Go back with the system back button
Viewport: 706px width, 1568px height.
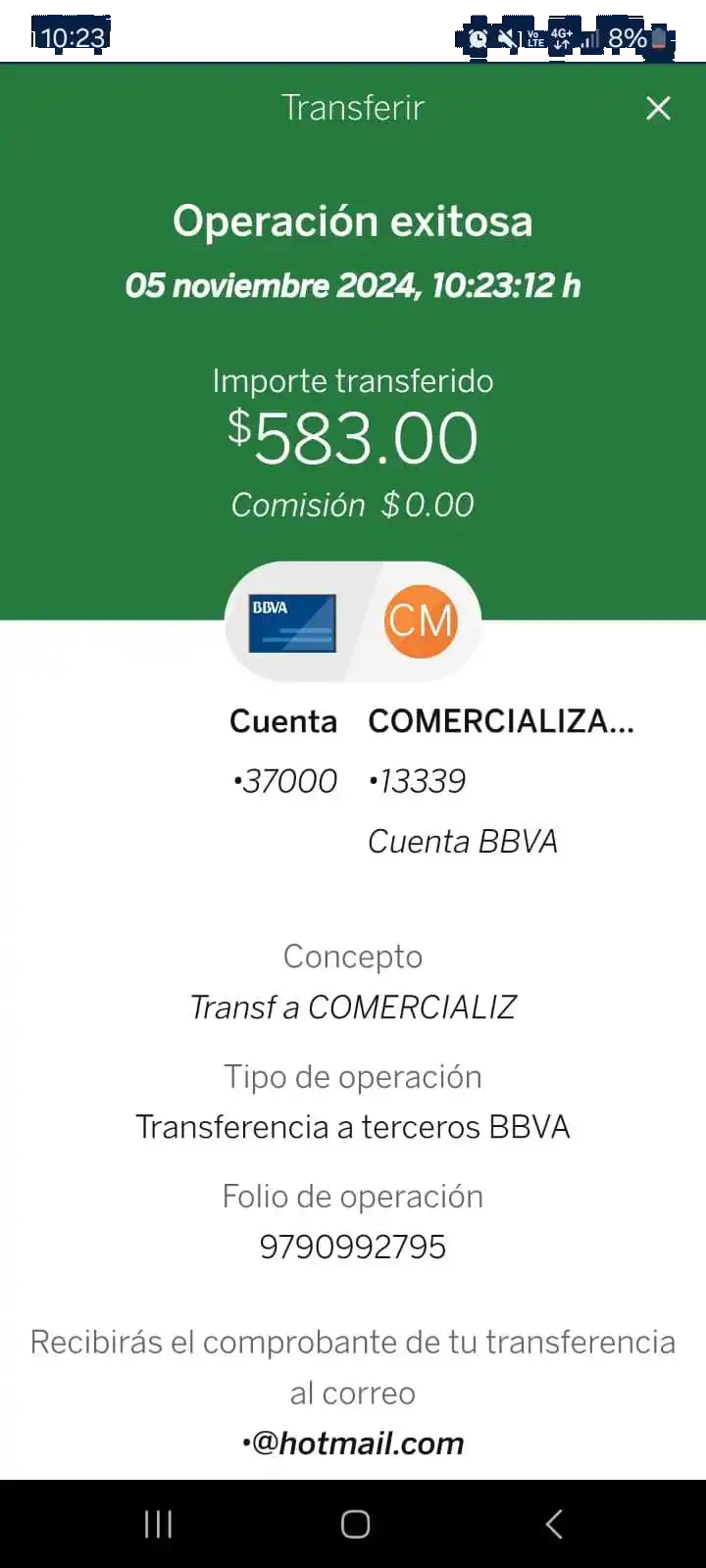coord(554,1524)
